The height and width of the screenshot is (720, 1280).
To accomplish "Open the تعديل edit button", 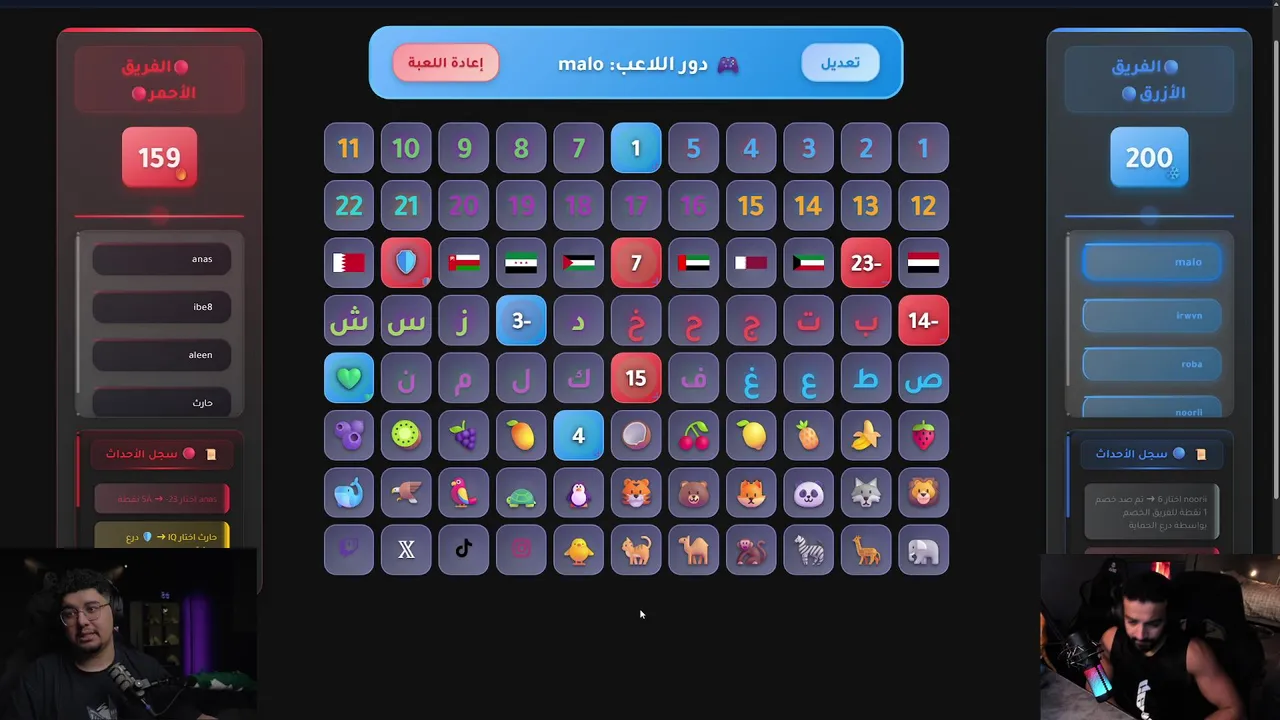I will click(840, 63).
